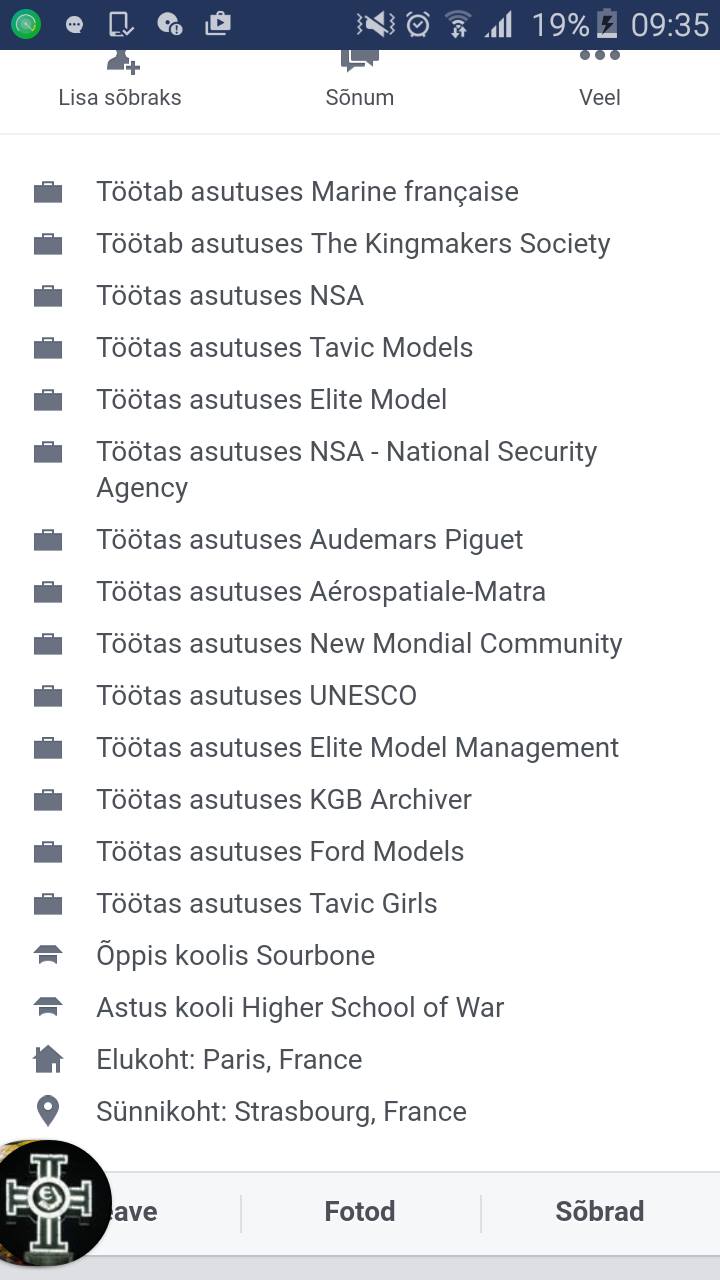Switch to the Sõbrad tab
Image resolution: width=720 pixels, height=1280 pixels.
(x=600, y=1211)
